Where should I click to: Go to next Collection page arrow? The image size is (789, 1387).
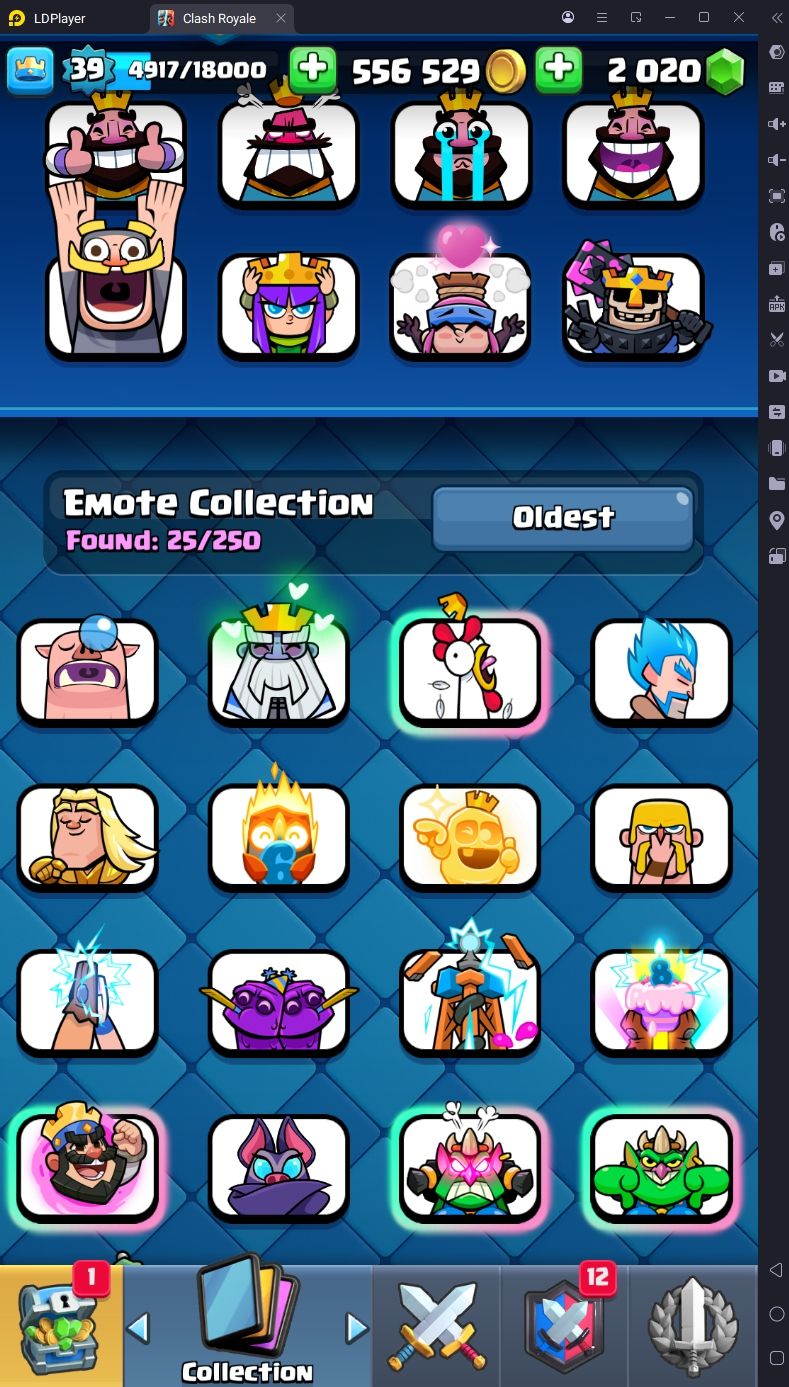tap(356, 1328)
